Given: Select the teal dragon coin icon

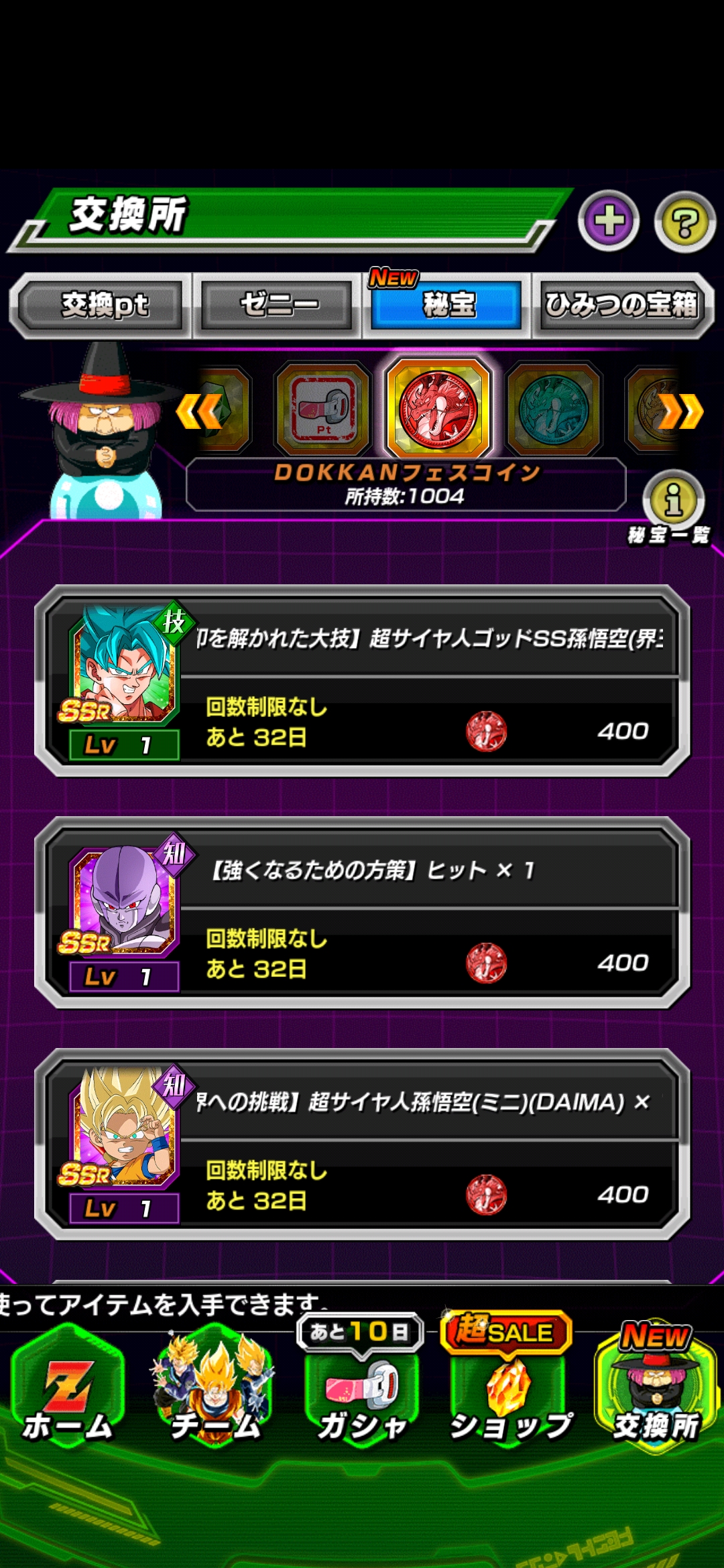Looking at the screenshot, I should click(x=554, y=409).
